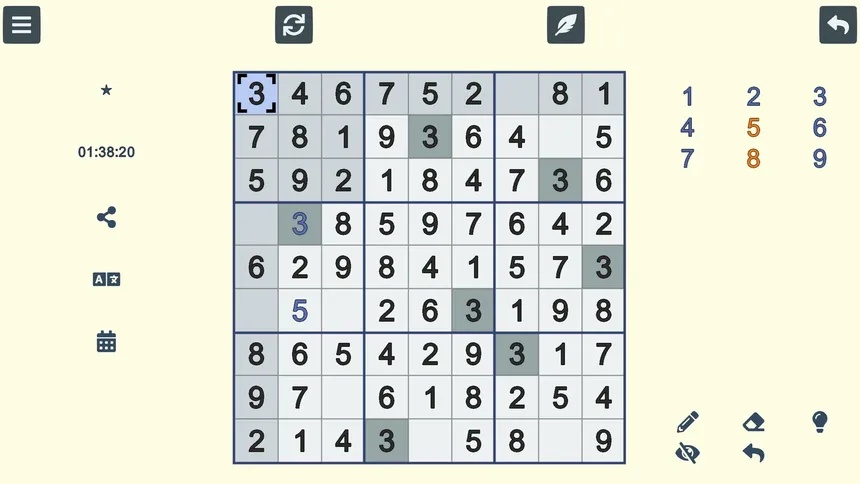The width and height of the screenshot is (860, 484).
Task: Select the empty cell in the first row
Action: [516, 94]
